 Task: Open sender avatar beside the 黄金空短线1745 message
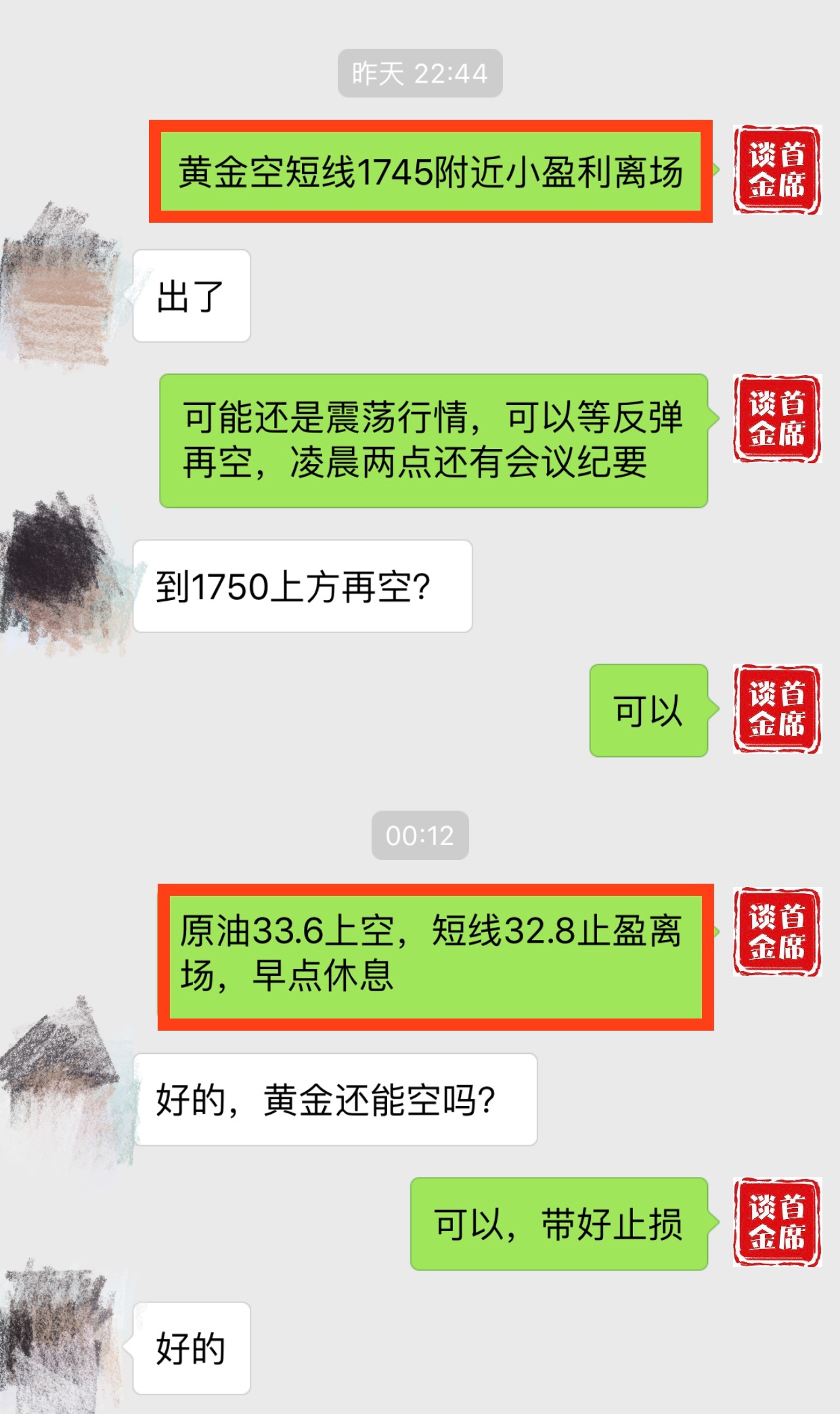[x=777, y=170]
